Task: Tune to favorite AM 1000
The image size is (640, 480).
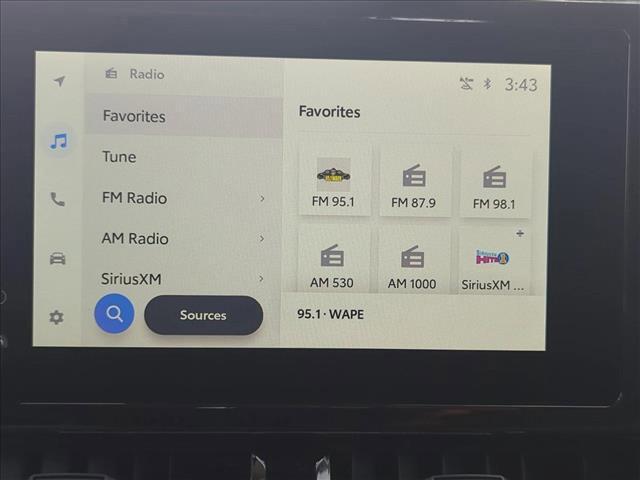Action: [x=412, y=262]
